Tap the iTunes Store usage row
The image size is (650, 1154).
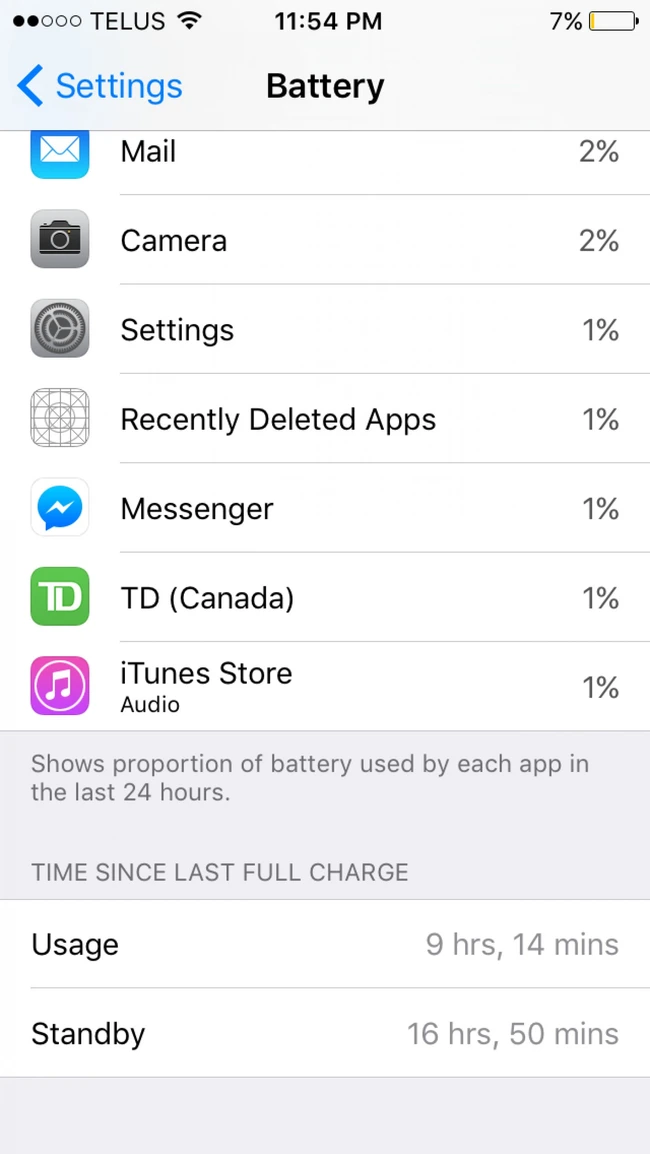click(x=325, y=686)
